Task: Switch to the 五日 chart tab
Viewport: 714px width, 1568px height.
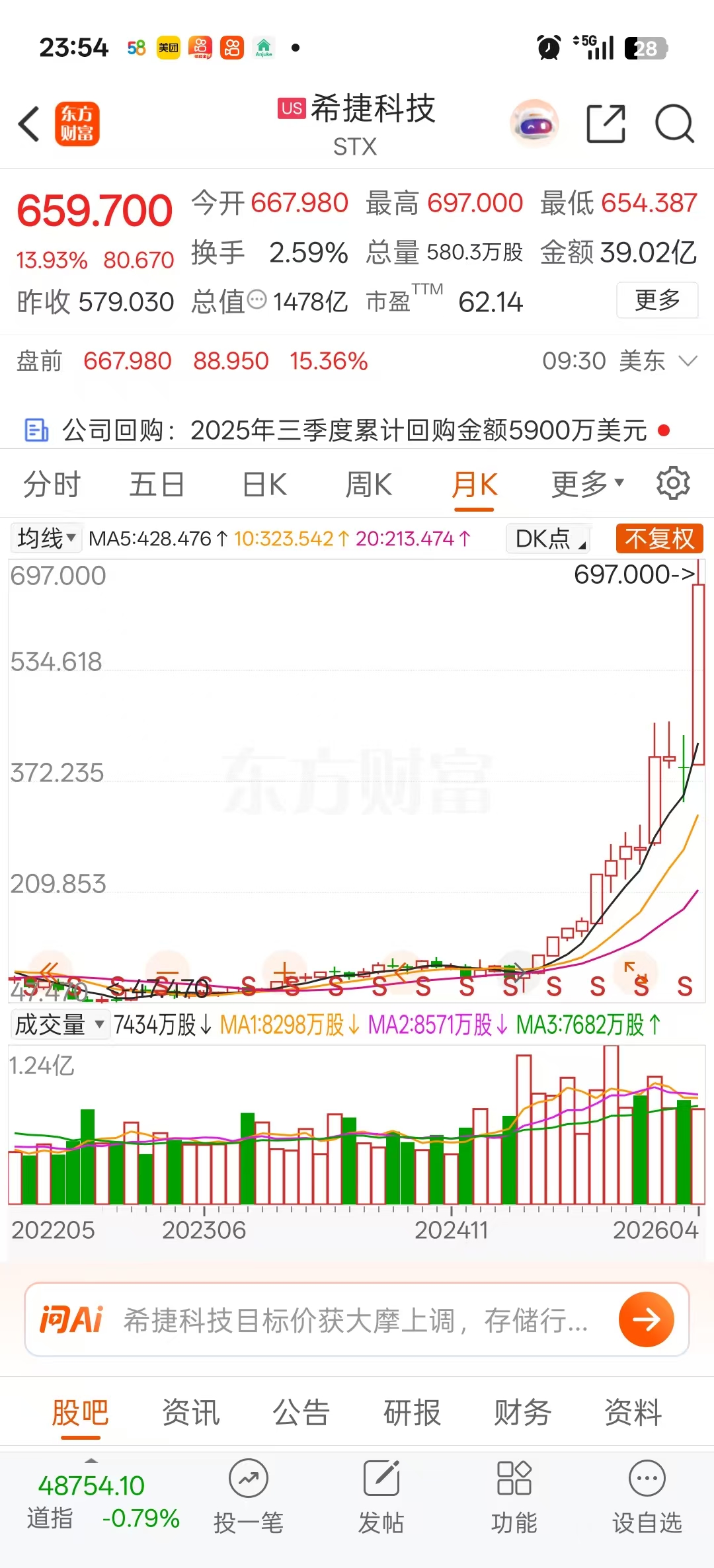Action: 157,485
